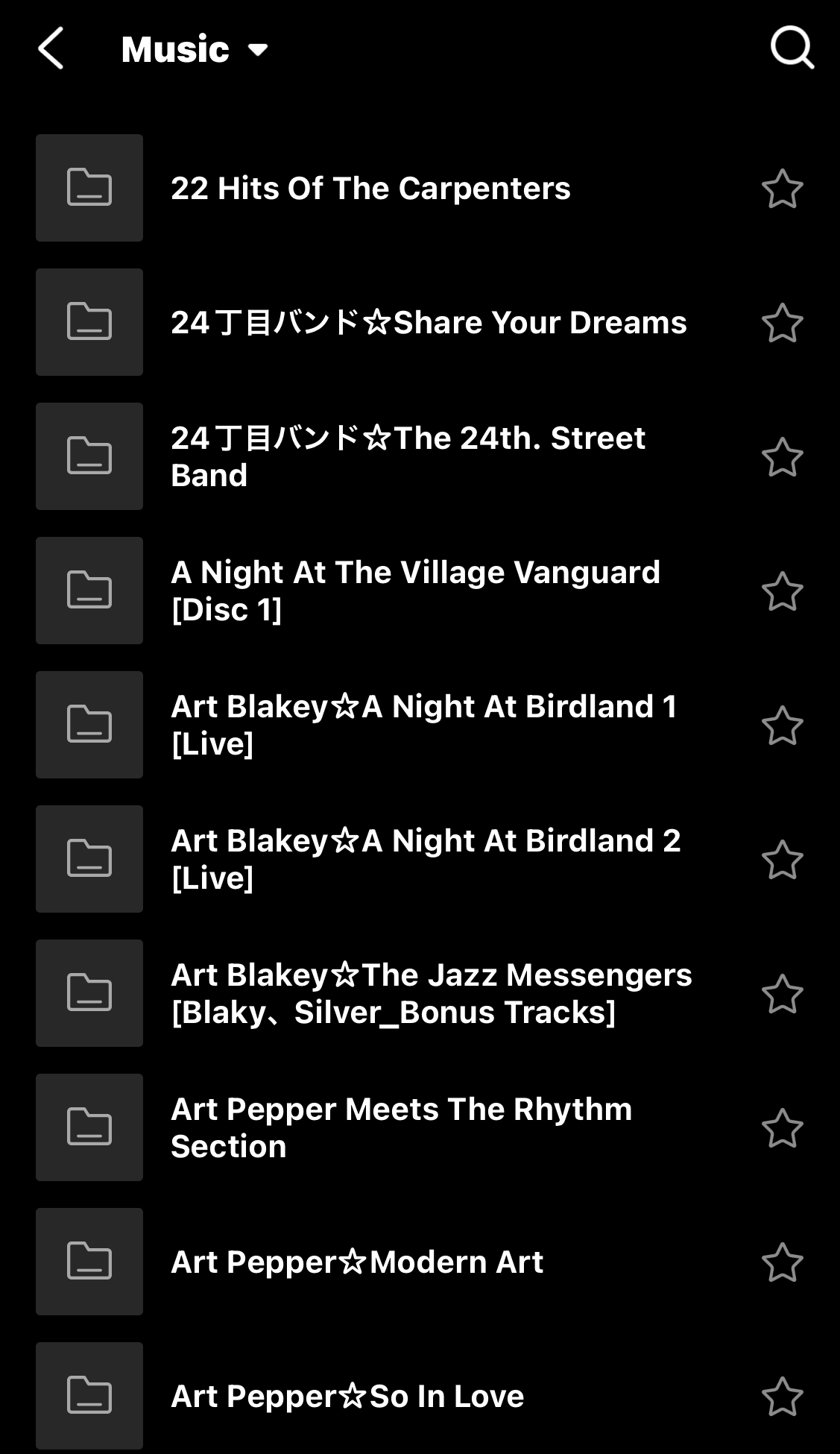The image size is (840, 1454).
Task: Expand the Music dropdown
Action: 194,49
